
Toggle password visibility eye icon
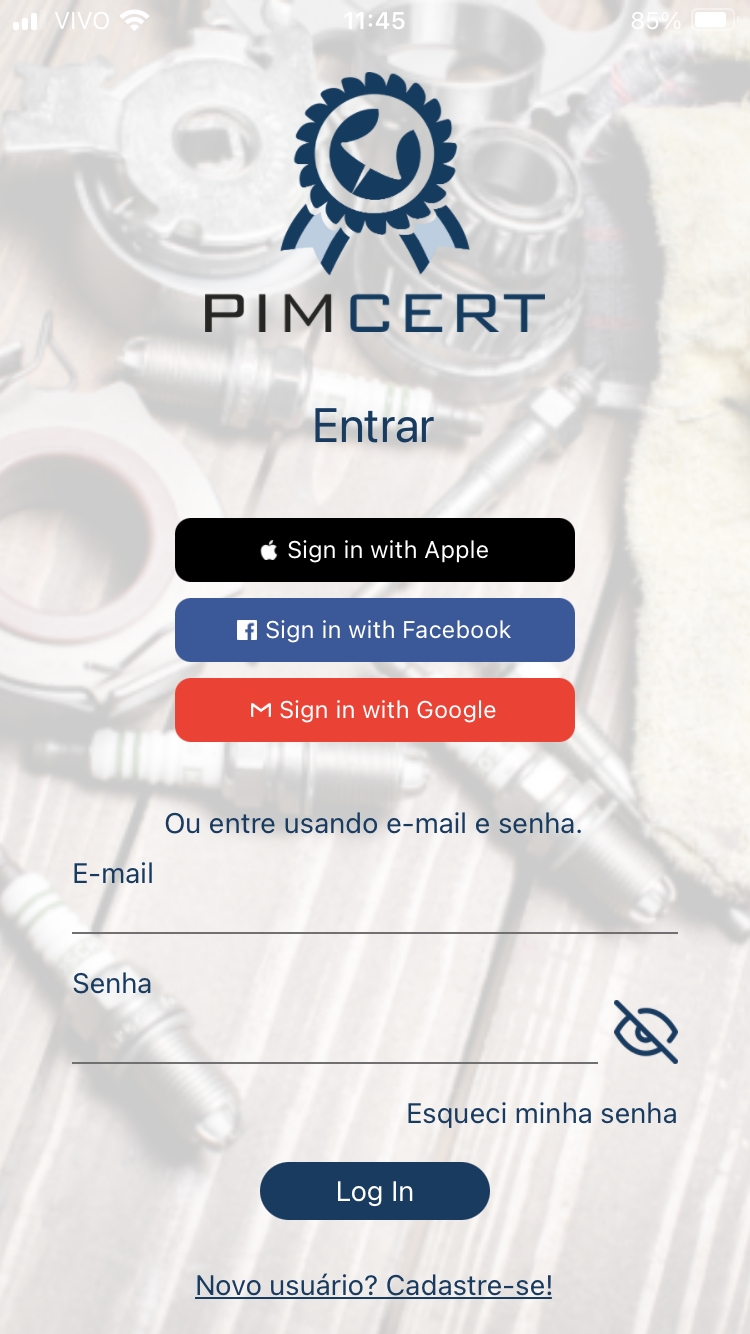646,1031
